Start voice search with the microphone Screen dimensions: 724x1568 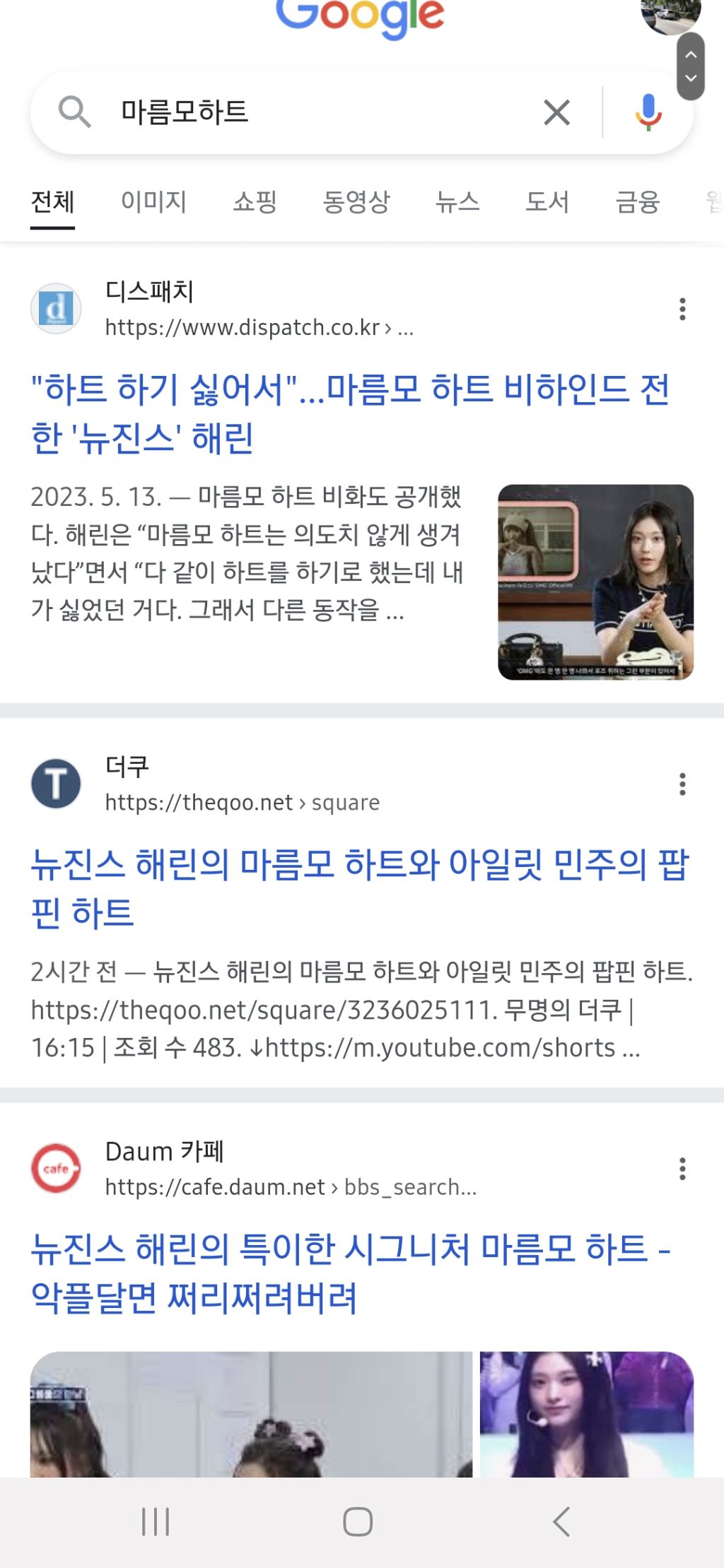click(x=648, y=112)
